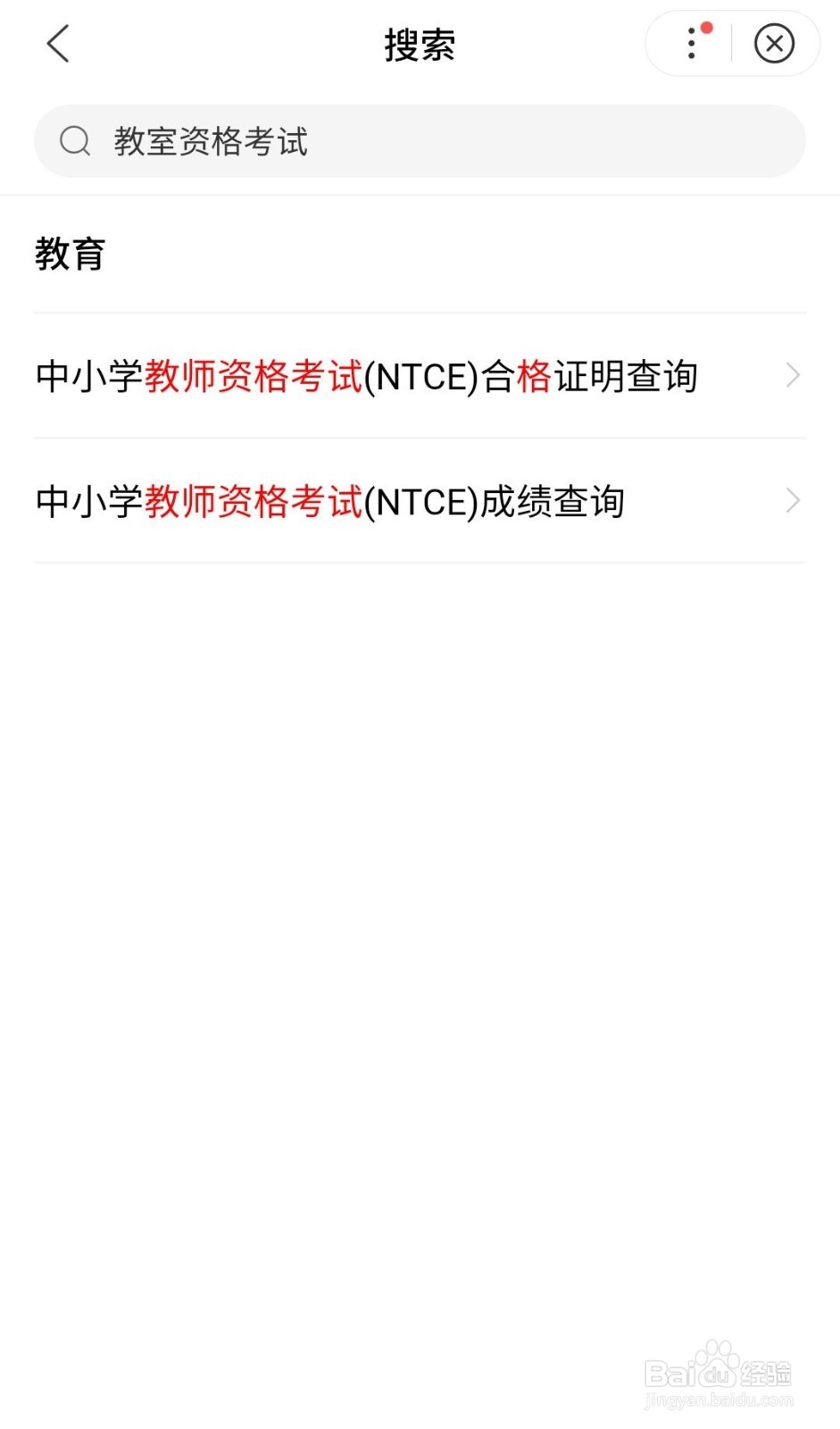Go back from the search page
Image resolution: width=840 pixels, height=1429 pixels.
coord(58,44)
